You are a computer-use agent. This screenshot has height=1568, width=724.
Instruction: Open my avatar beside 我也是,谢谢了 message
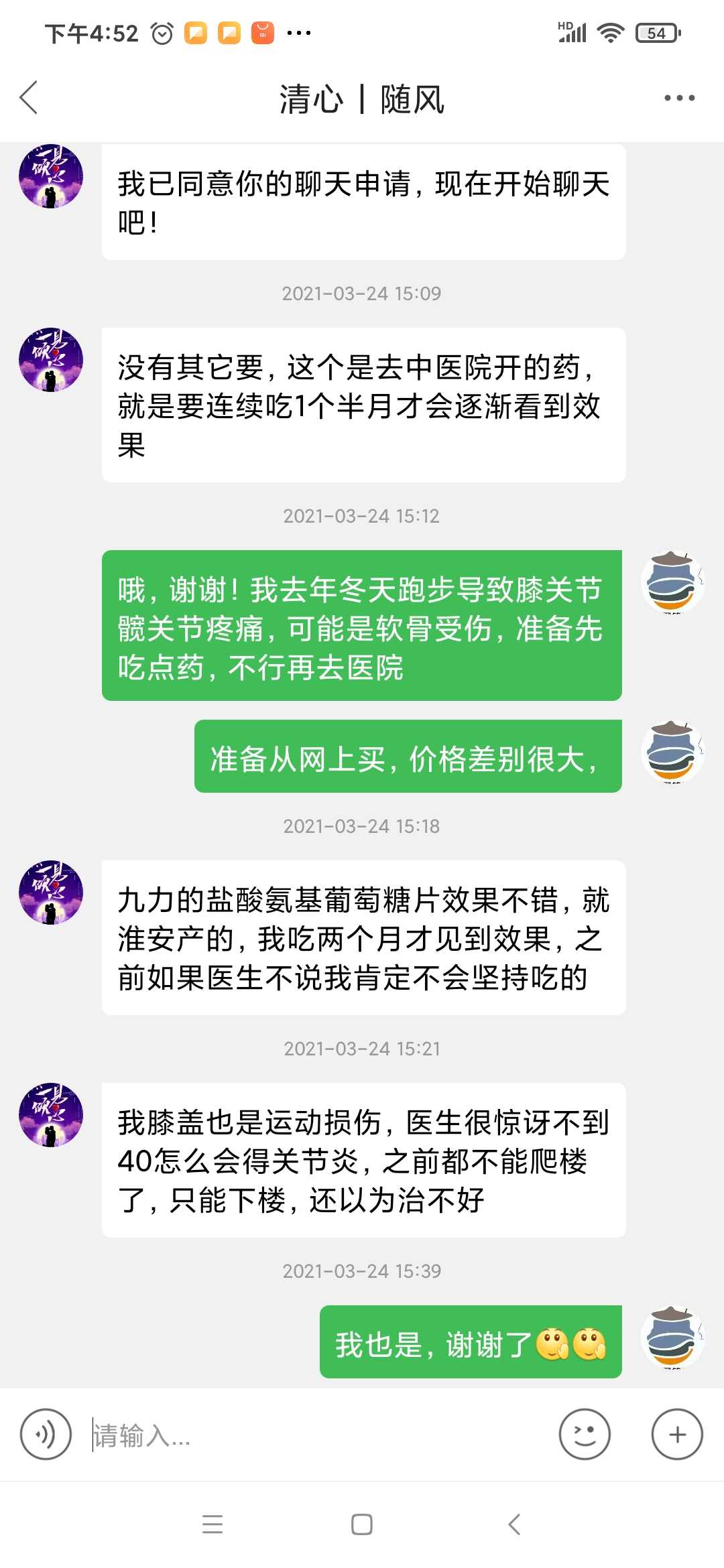coord(672,1337)
